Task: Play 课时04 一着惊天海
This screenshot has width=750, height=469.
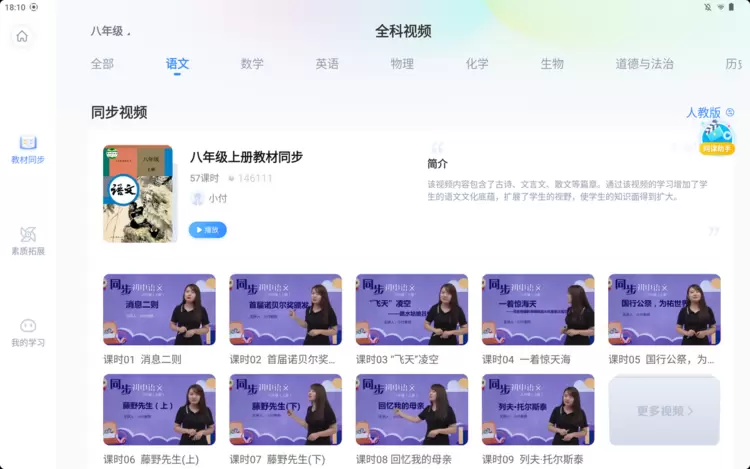Action: pyautogui.click(x=538, y=310)
